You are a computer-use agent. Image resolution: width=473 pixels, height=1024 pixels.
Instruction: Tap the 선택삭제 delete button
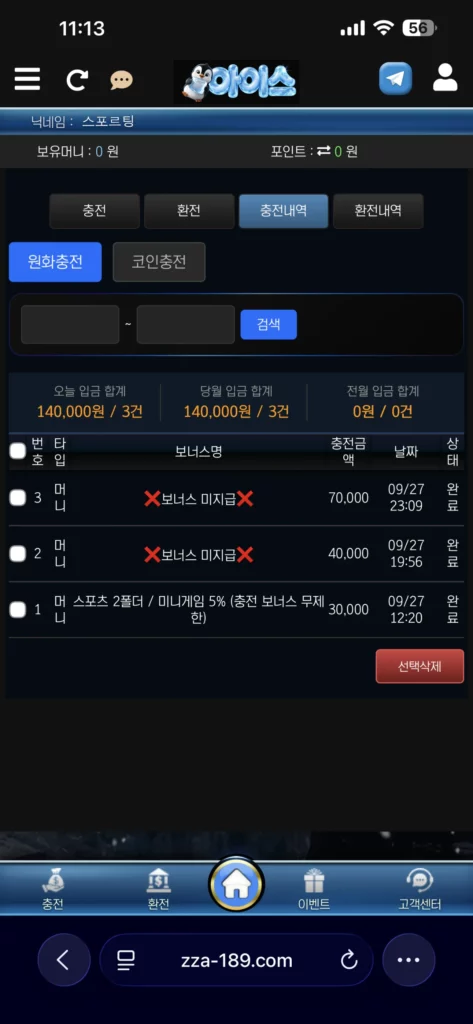(x=420, y=666)
